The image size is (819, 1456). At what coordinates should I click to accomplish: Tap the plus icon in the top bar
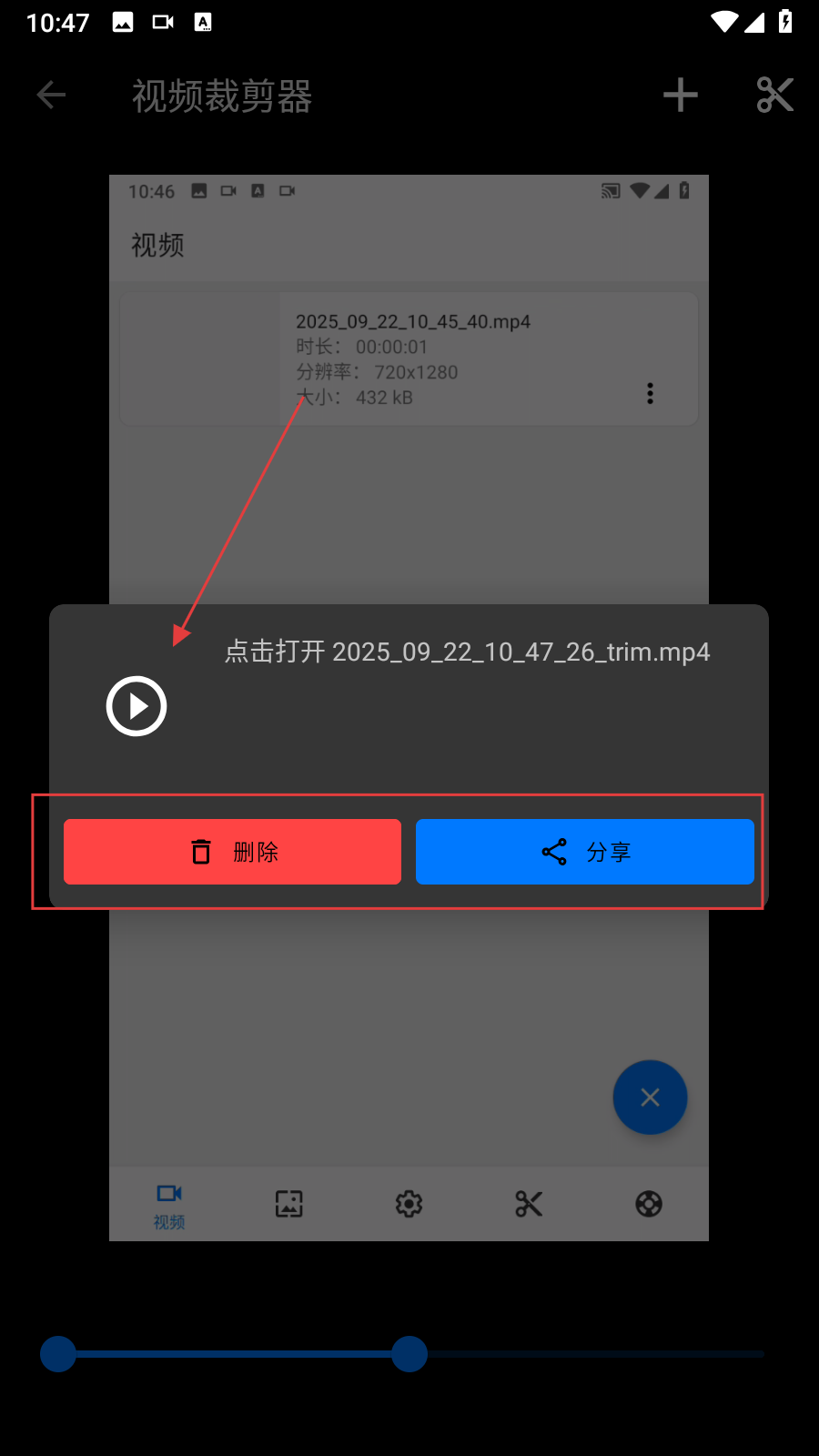point(680,95)
